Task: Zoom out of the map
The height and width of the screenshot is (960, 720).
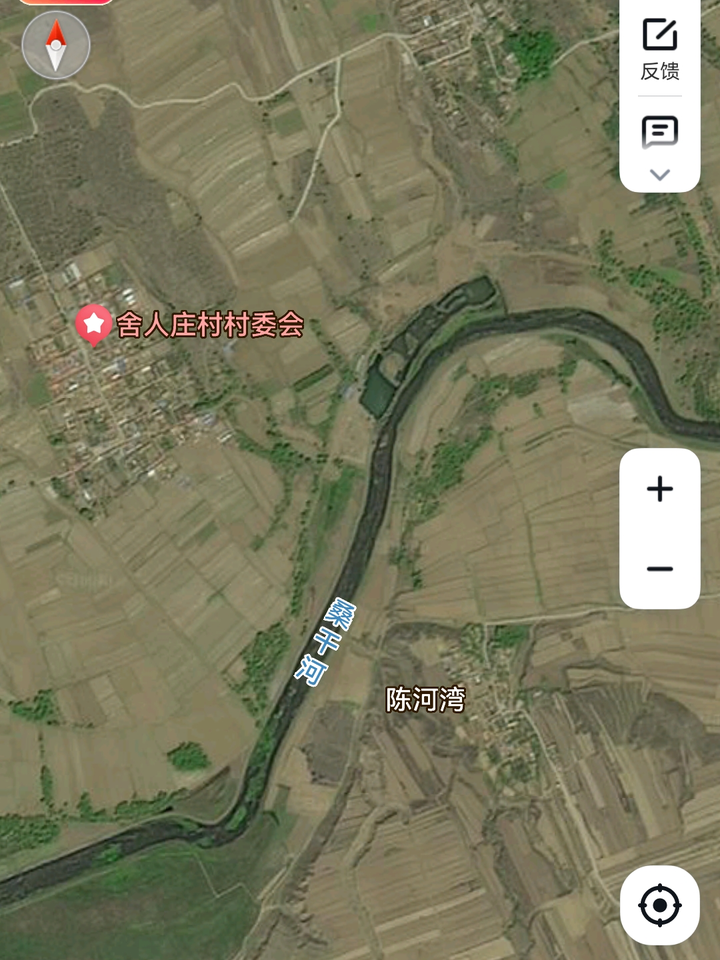Action: pos(660,569)
